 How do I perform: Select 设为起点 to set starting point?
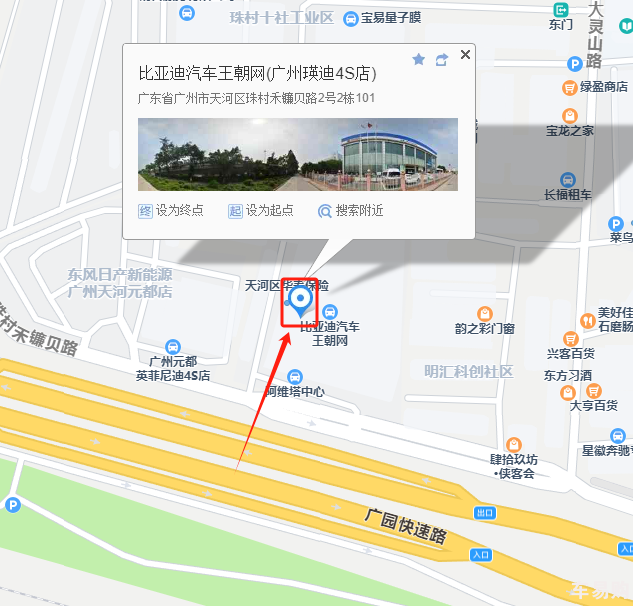click(260, 211)
